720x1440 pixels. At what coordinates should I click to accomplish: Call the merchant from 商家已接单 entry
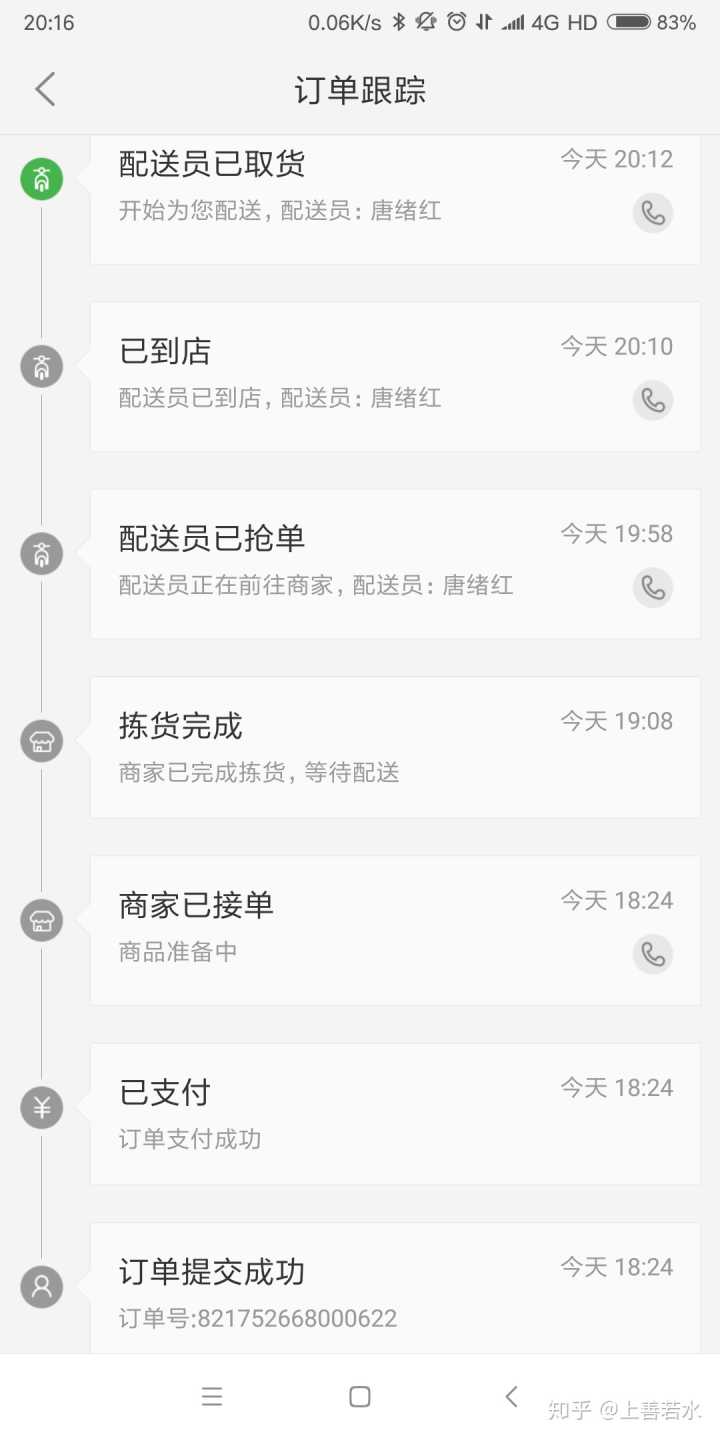point(653,954)
